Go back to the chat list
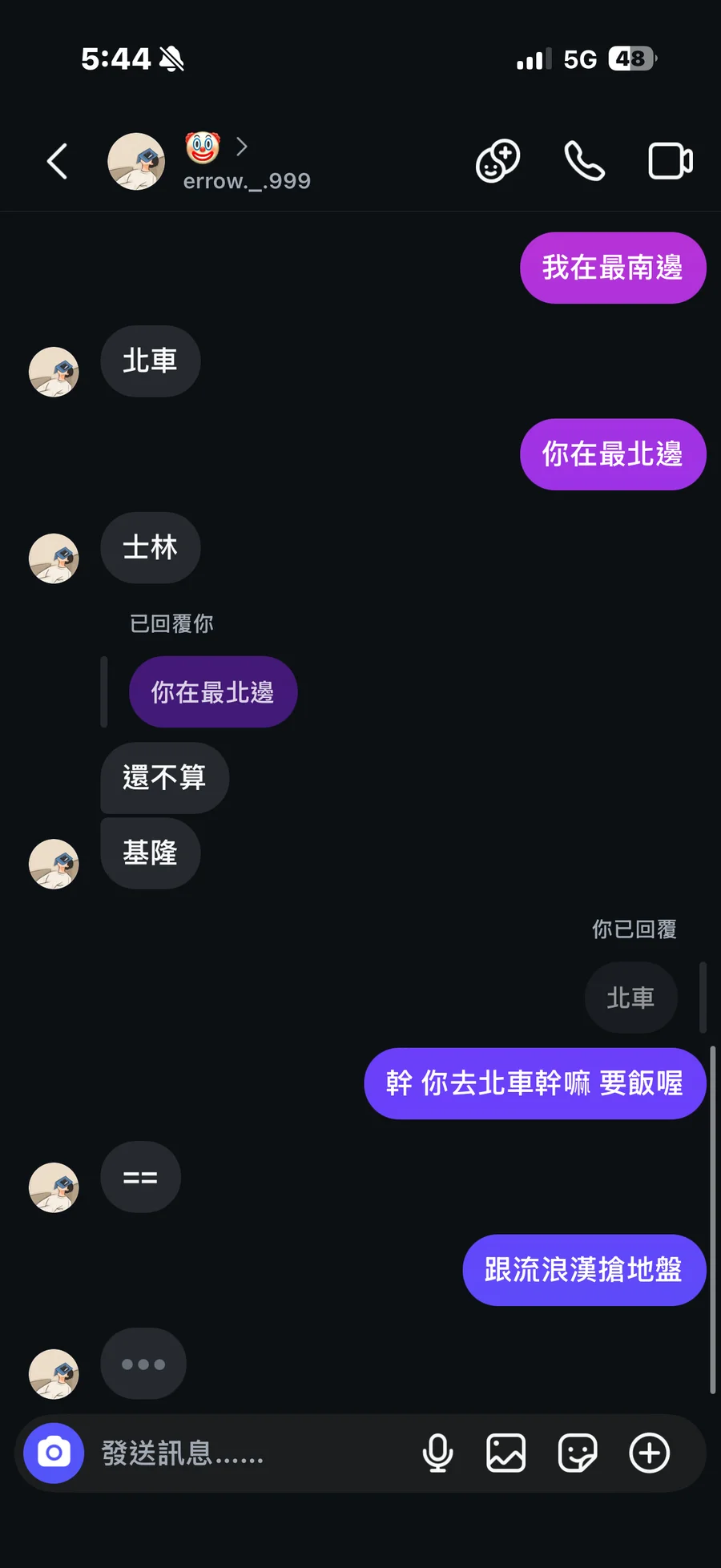 coord(58,162)
